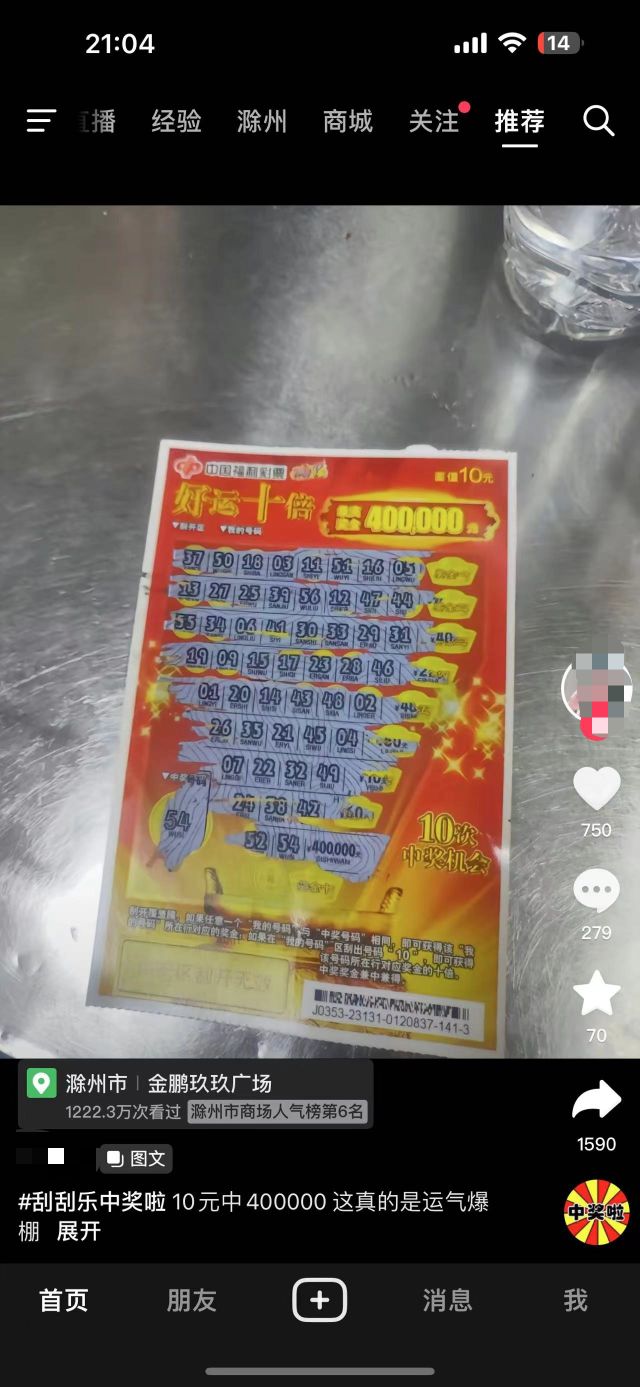Screen dimensions: 640x1387
Task: Switch to the 商城 tab
Action: coord(348,122)
